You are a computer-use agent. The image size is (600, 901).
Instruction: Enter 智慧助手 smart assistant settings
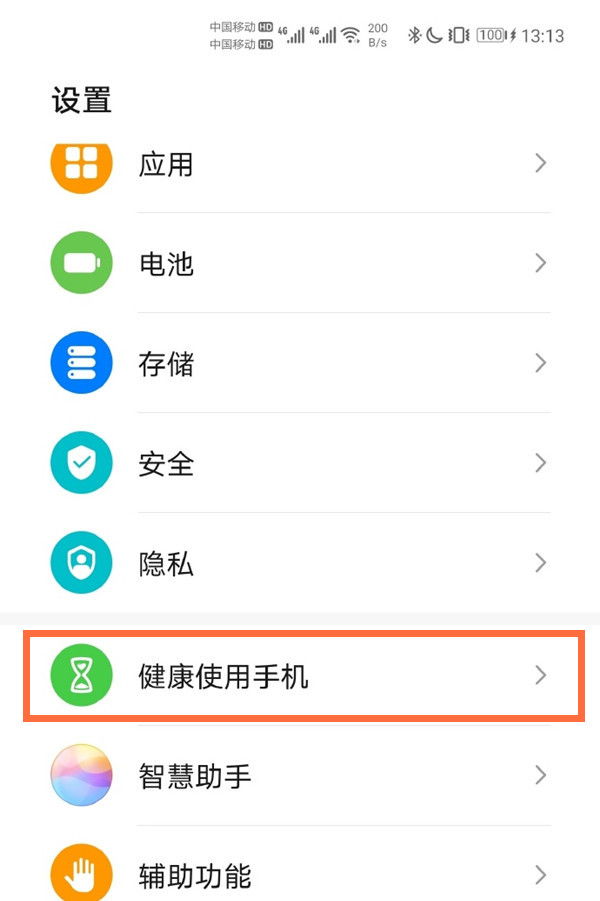[x=300, y=776]
